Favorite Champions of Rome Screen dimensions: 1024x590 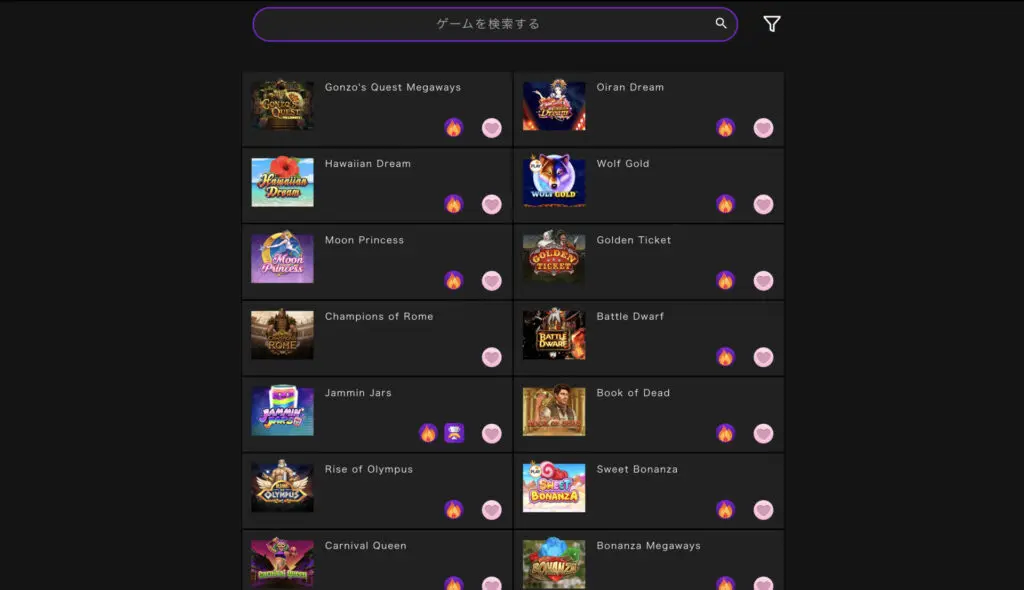click(491, 357)
